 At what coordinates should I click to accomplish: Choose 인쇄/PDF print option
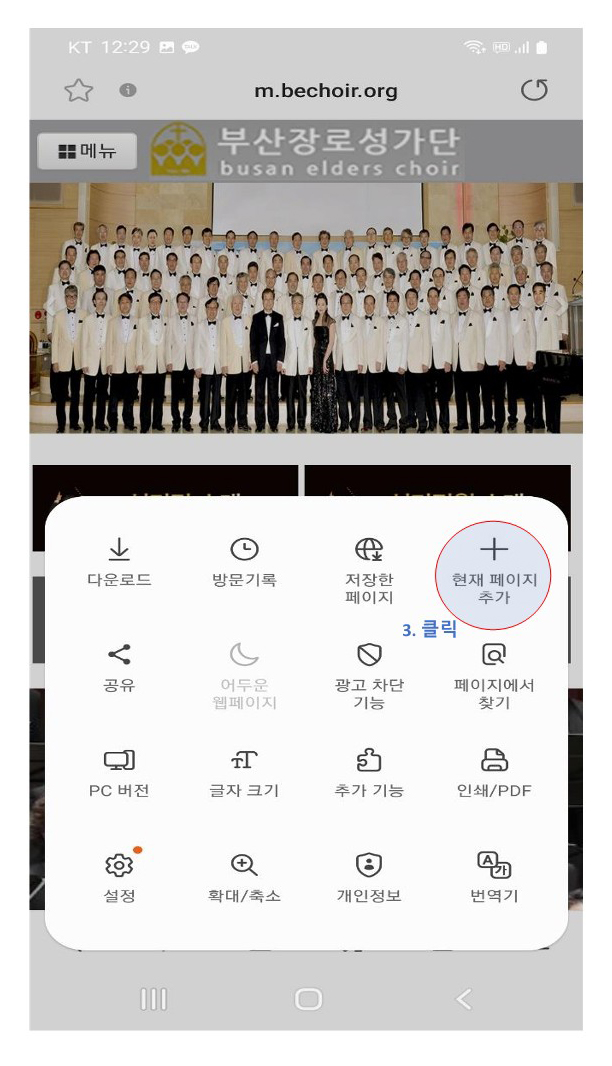click(494, 775)
